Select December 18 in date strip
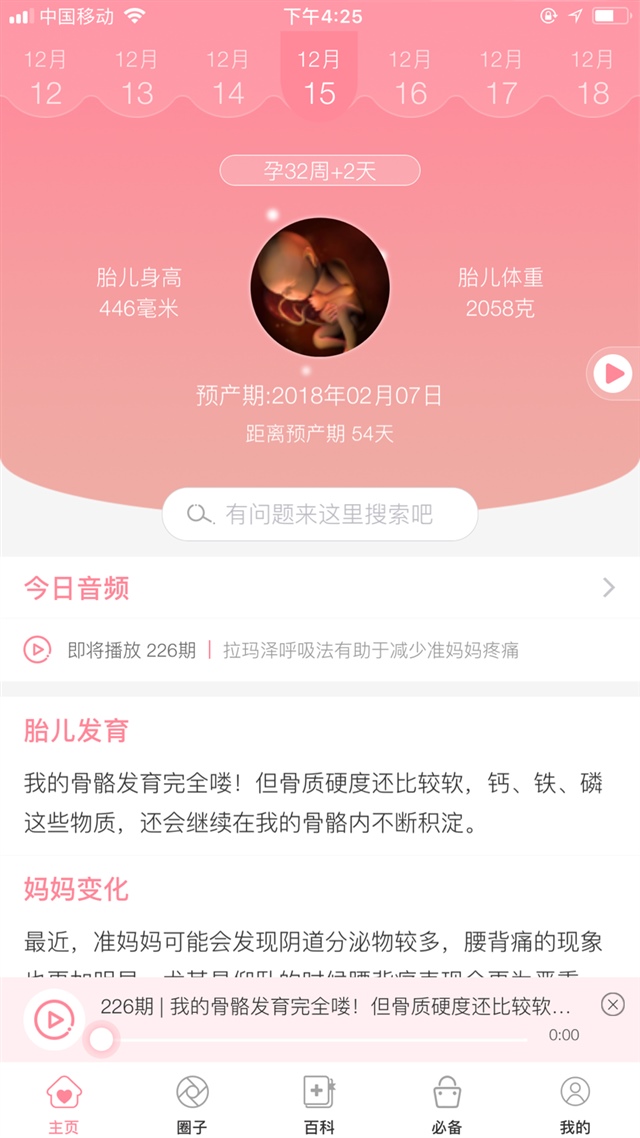 point(592,78)
